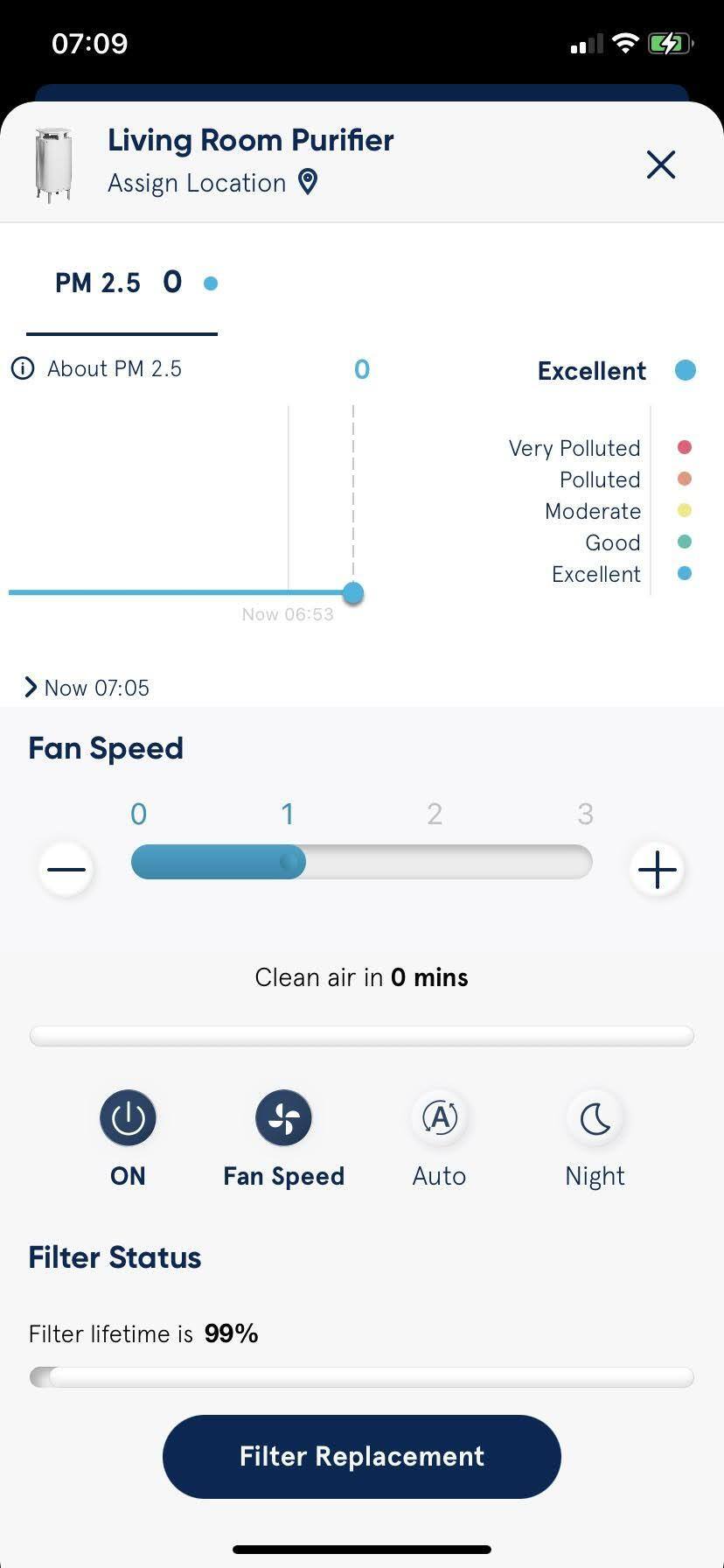Increase fan speed with the plus button

click(x=657, y=869)
